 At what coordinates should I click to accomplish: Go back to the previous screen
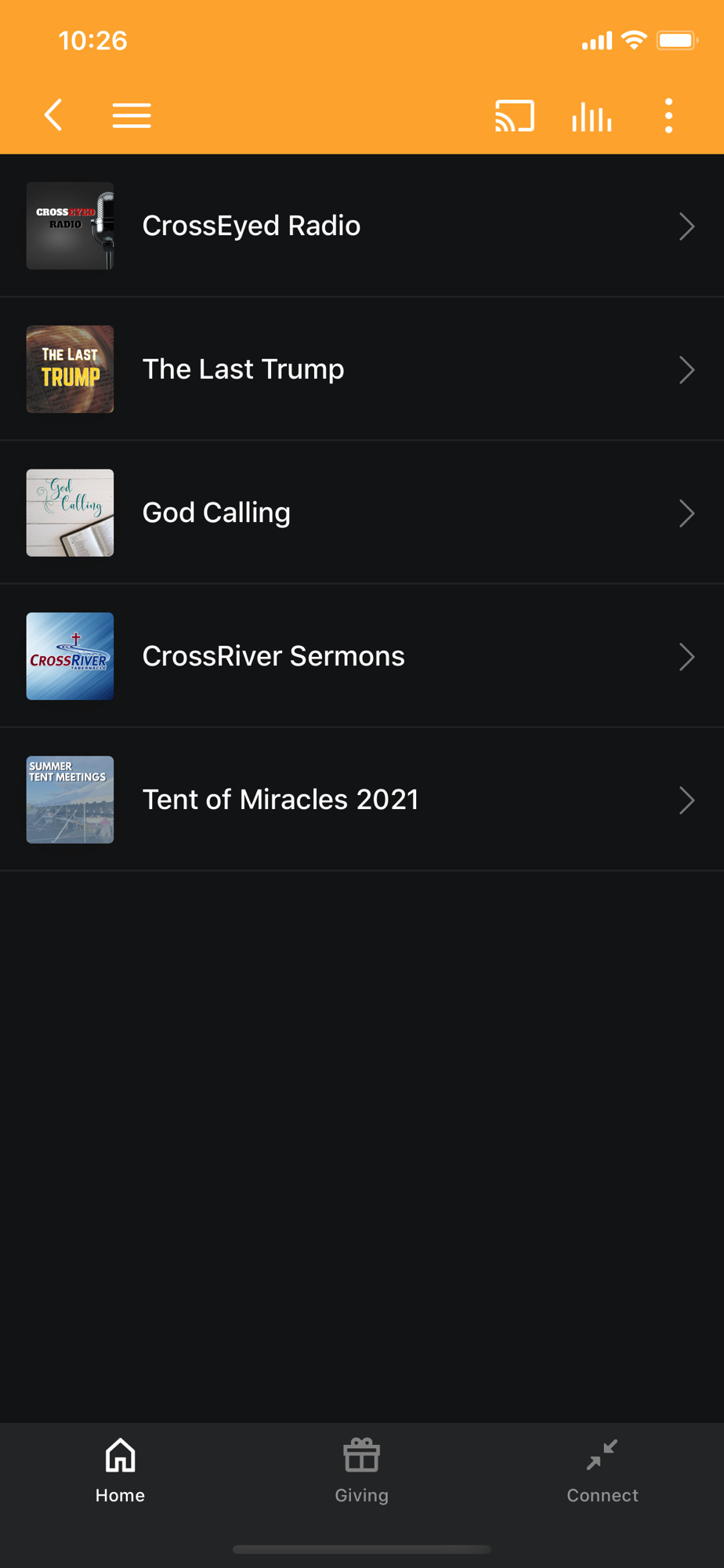(x=53, y=115)
